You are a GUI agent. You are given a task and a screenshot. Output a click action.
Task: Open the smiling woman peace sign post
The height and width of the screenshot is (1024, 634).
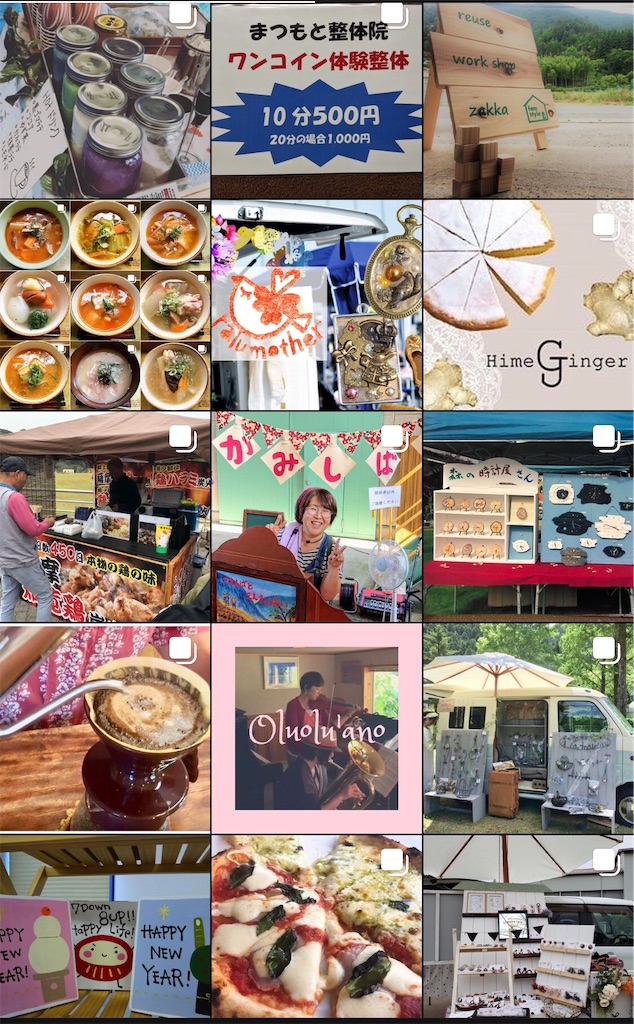316,516
